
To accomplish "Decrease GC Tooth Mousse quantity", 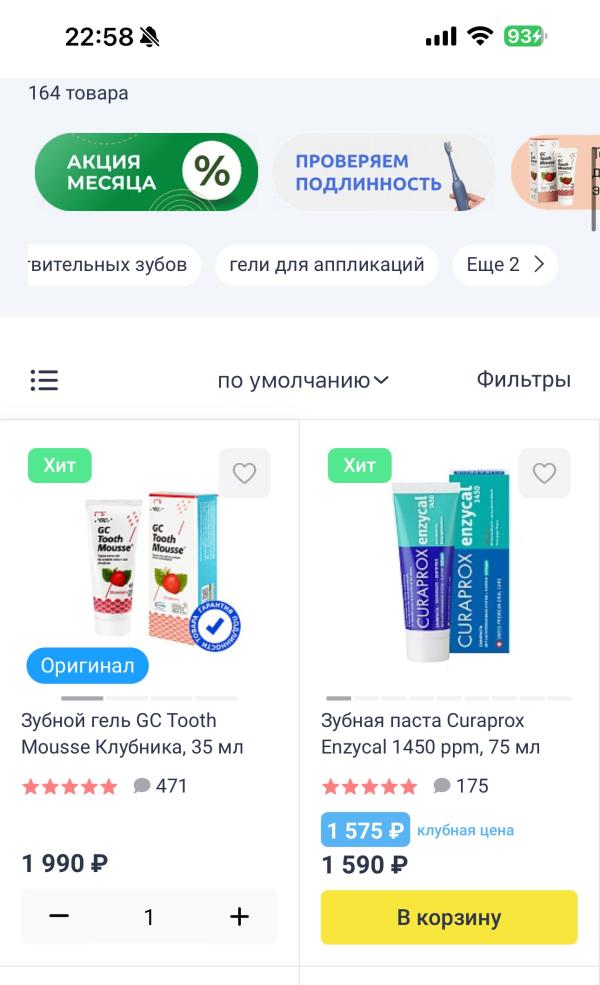I will 60,916.
